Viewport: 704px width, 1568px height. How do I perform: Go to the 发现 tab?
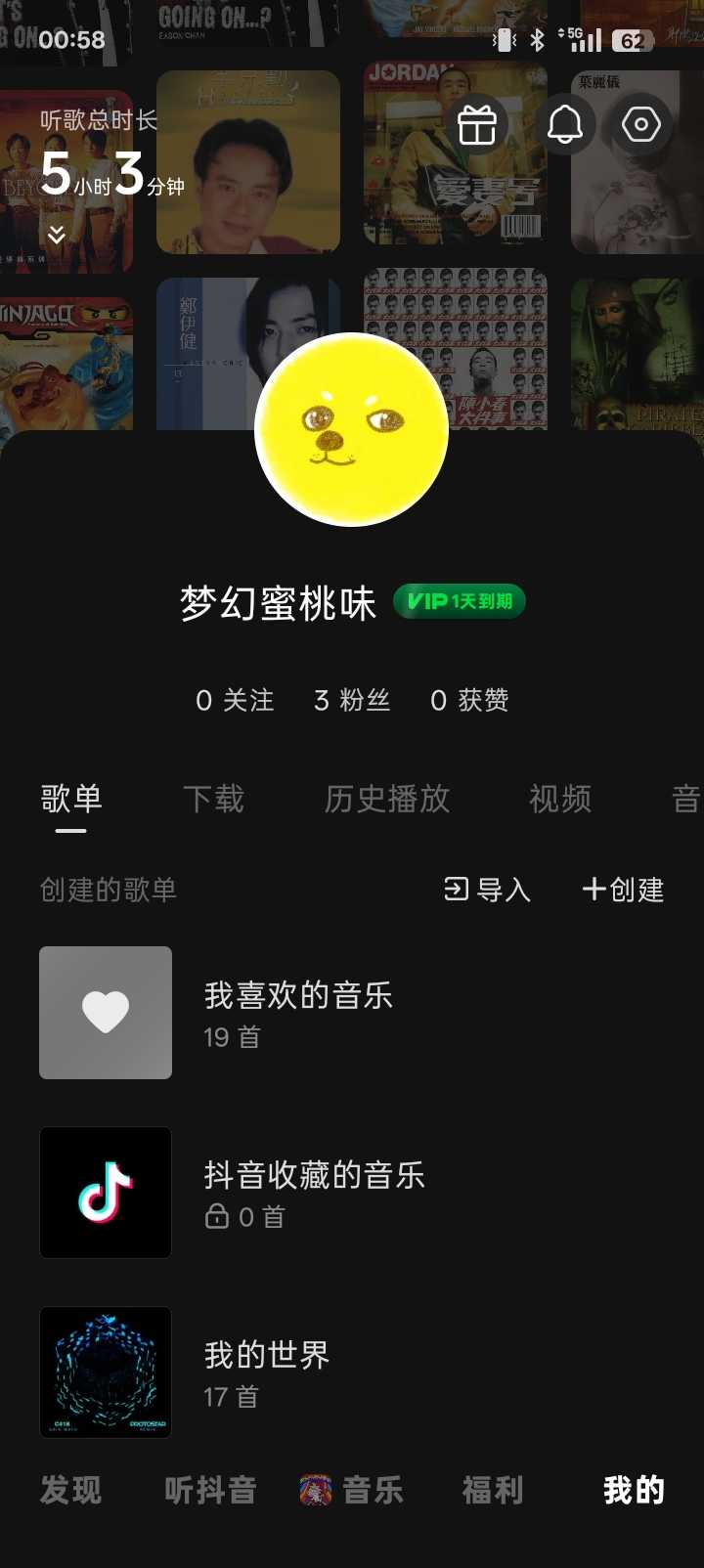click(x=70, y=1490)
